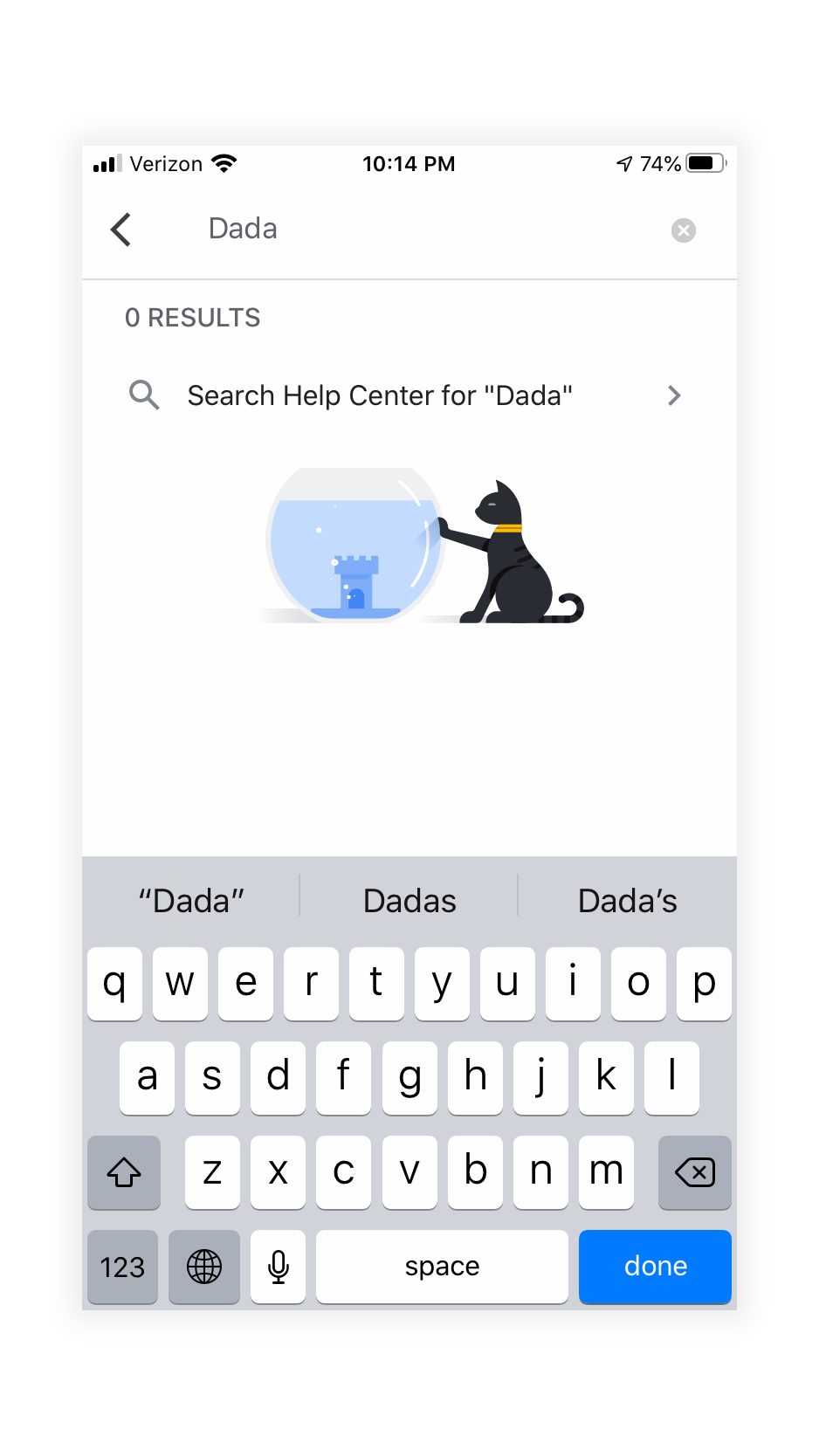Open Search Help Center for "Dada"
The width and height of the screenshot is (819, 1456).
(408, 395)
